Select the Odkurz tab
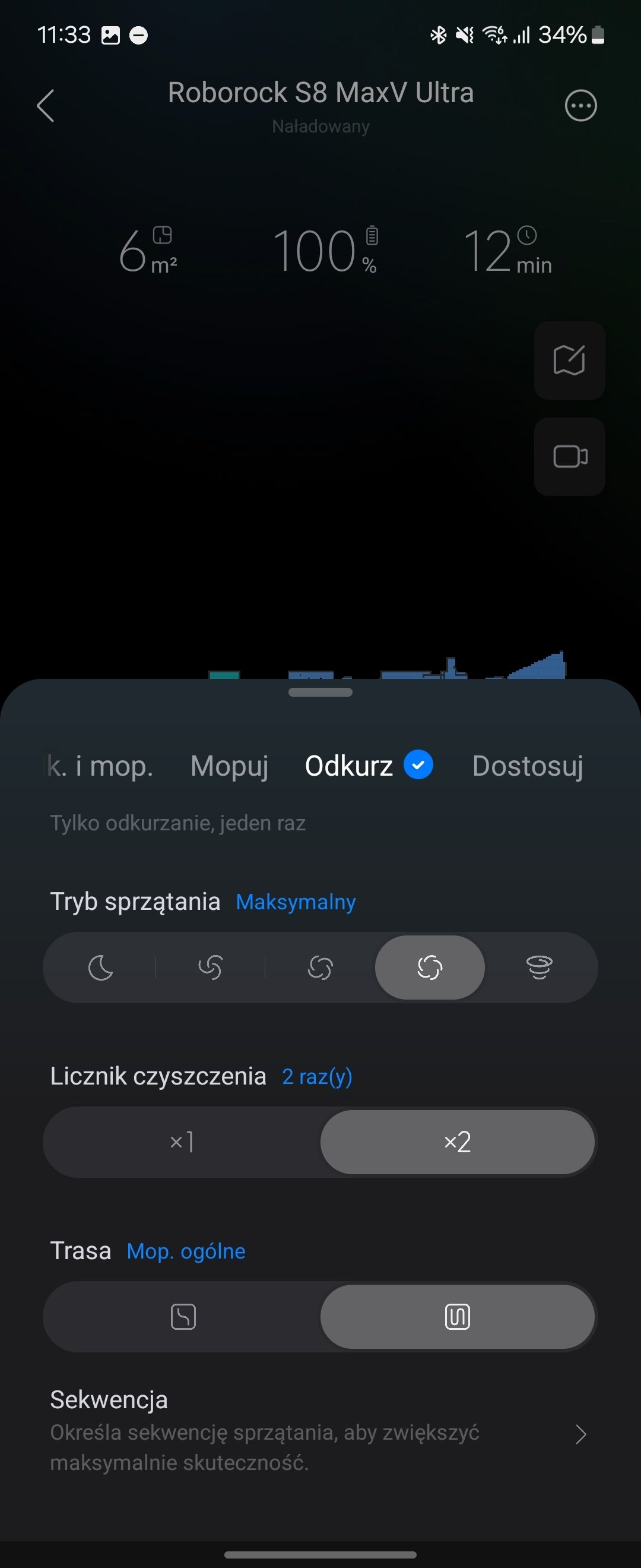The width and height of the screenshot is (641, 1568). [349, 766]
